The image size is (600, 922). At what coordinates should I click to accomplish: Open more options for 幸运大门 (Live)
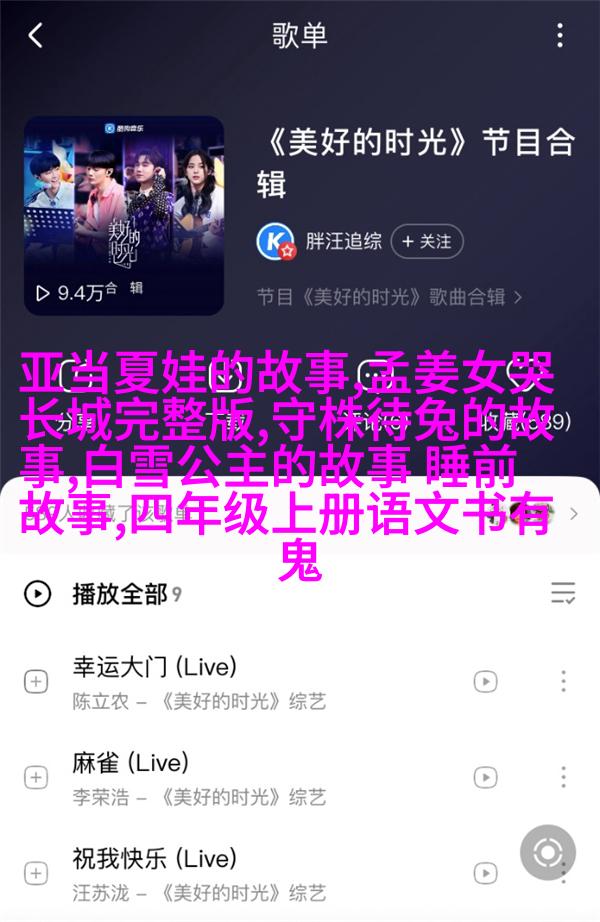563,682
